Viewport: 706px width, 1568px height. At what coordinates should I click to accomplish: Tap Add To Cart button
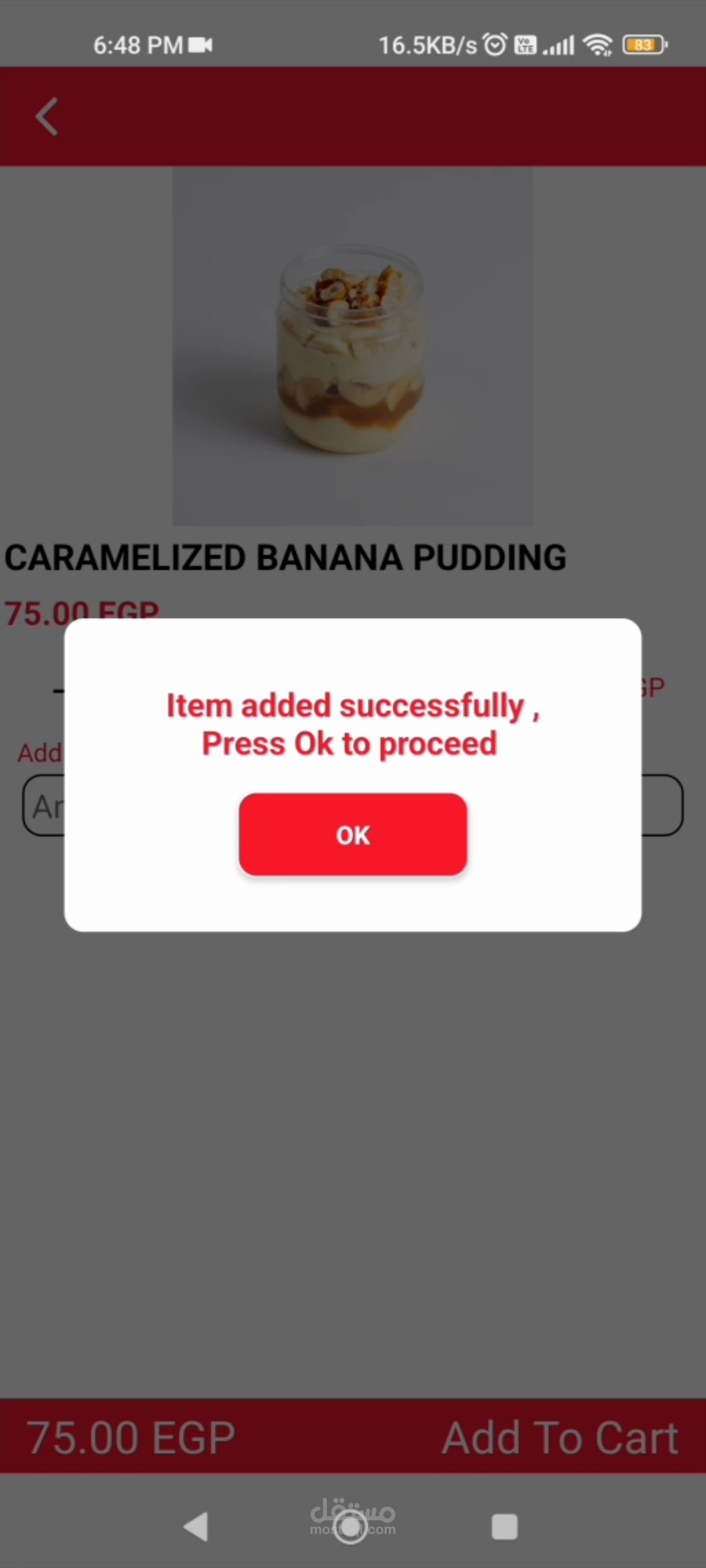560,1438
